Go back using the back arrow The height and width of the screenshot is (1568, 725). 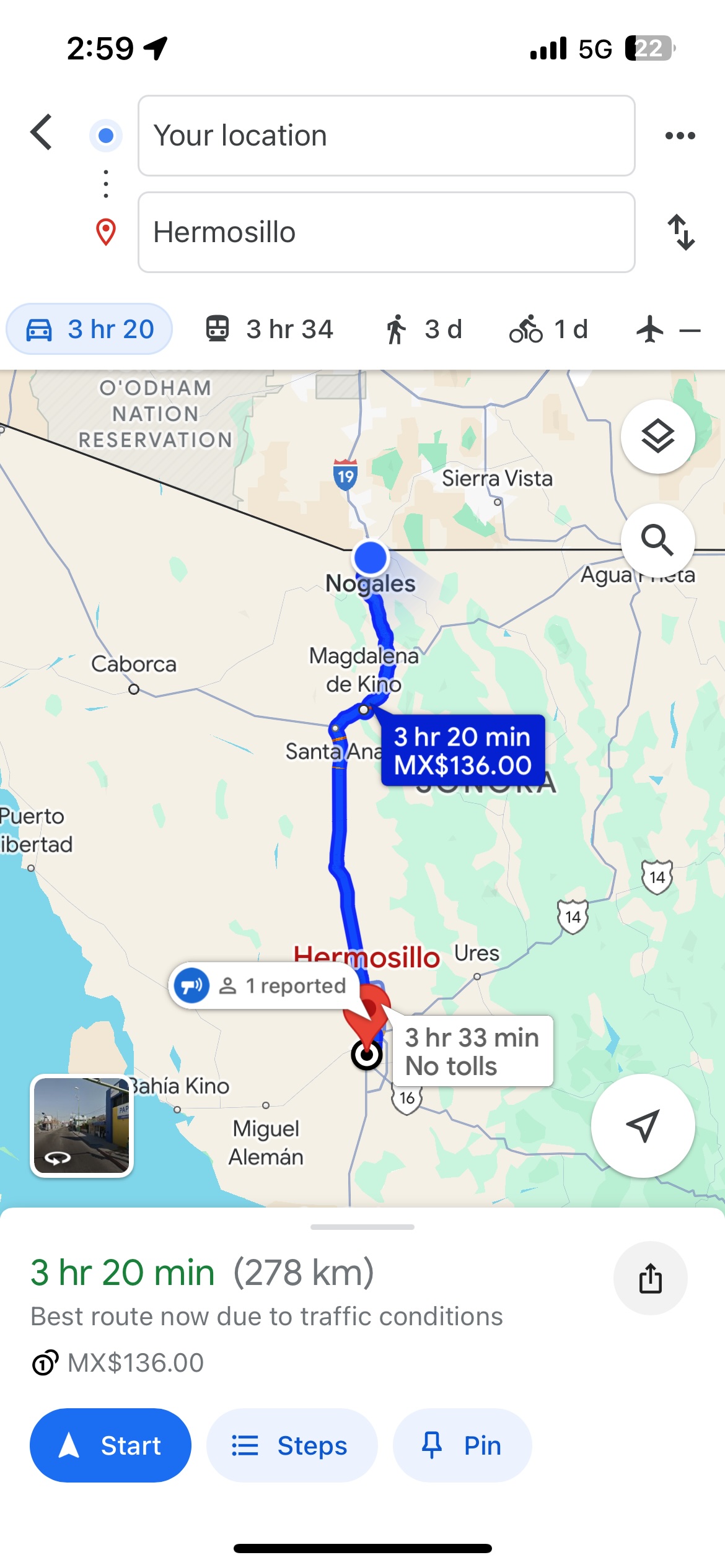[42, 133]
